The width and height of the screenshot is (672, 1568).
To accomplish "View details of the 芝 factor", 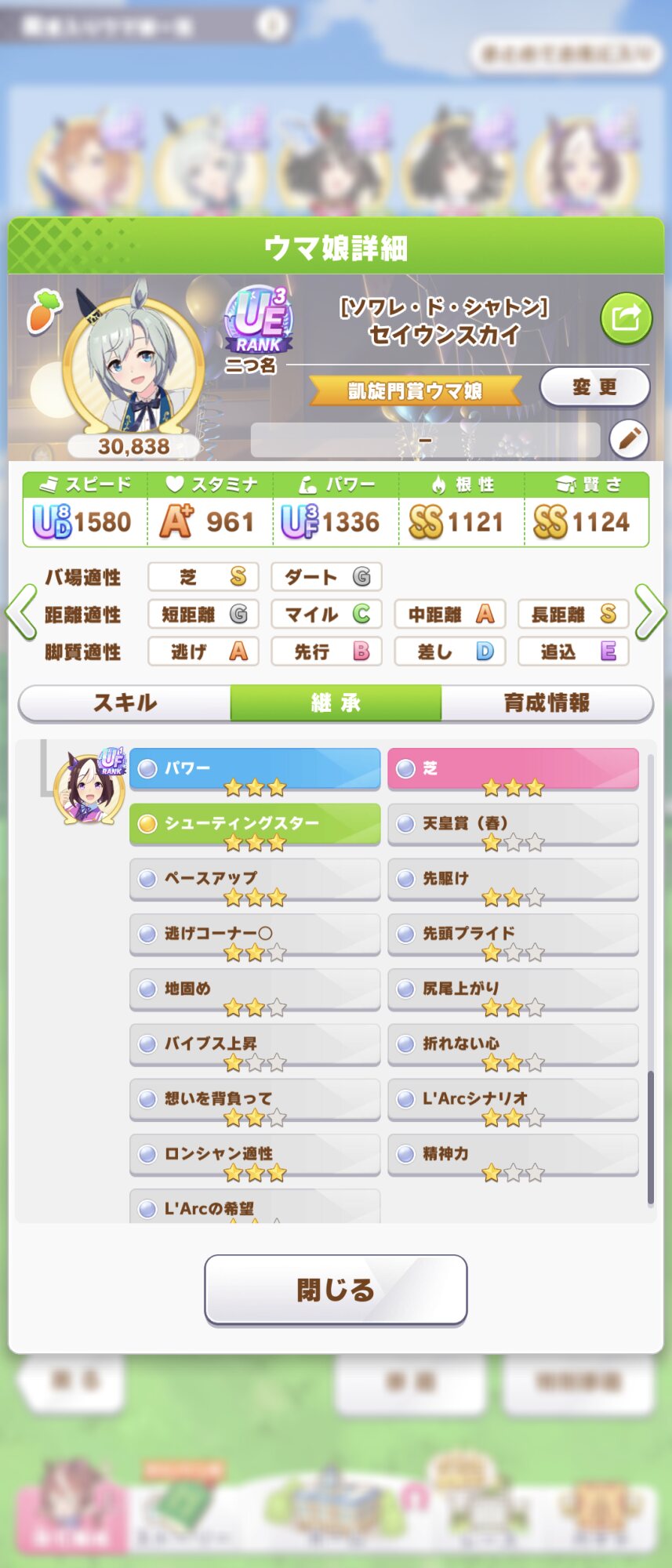I will pyautogui.click(x=514, y=769).
